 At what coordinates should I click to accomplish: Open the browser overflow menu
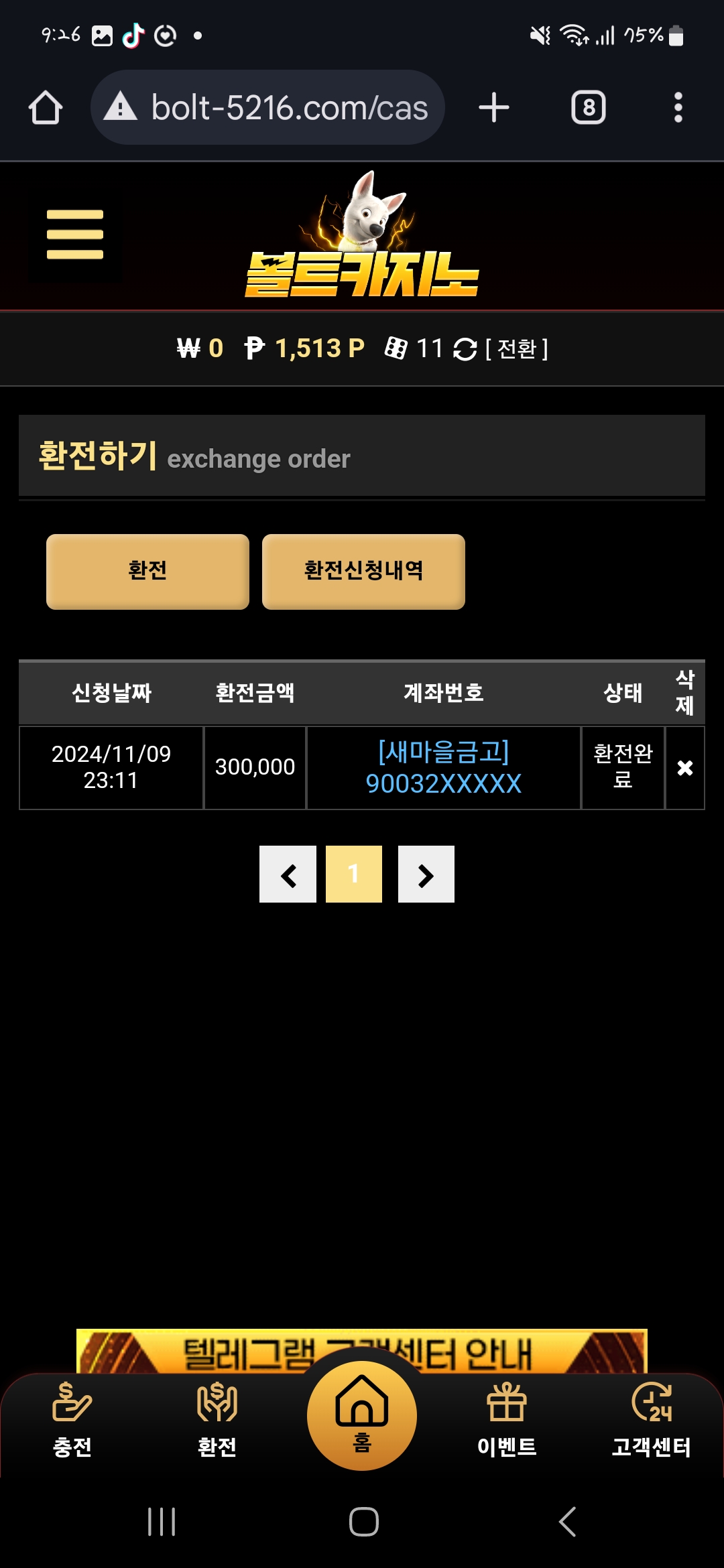678,107
